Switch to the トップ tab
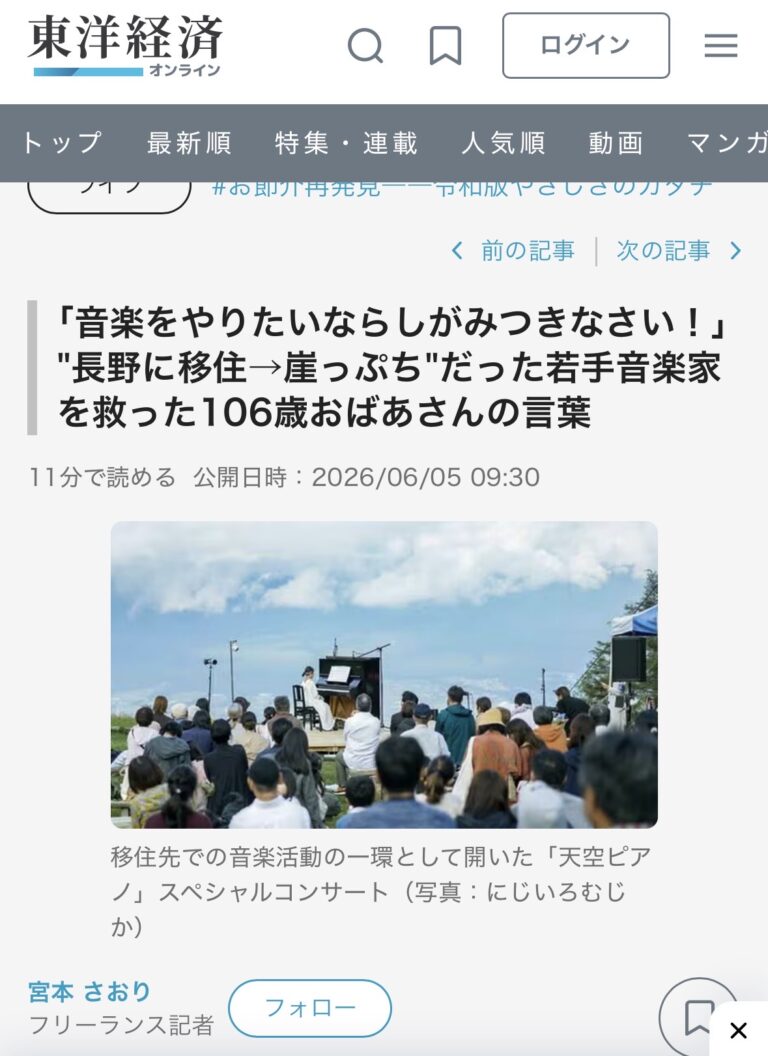Viewport: 768px width, 1056px height. [x=62, y=143]
